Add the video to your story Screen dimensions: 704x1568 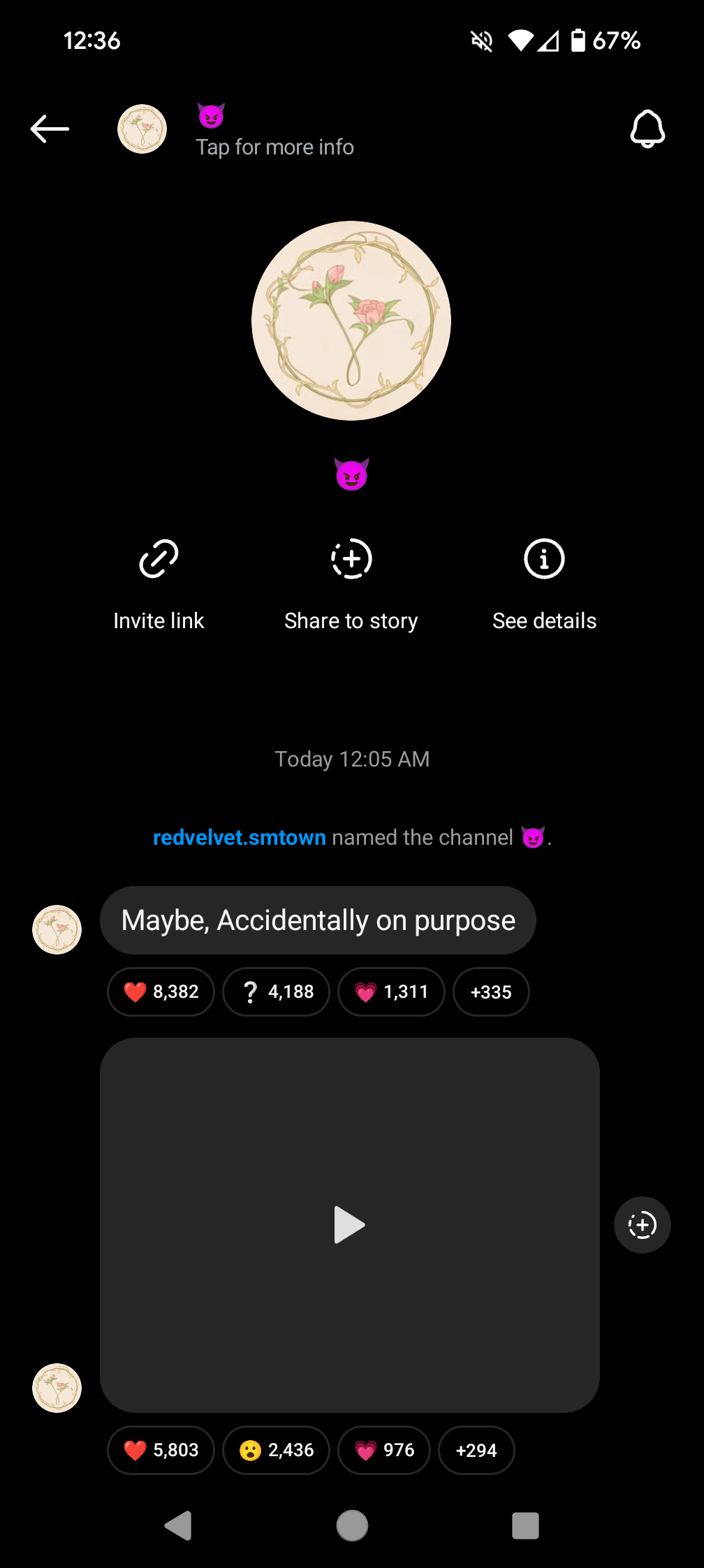coord(642,1224)
